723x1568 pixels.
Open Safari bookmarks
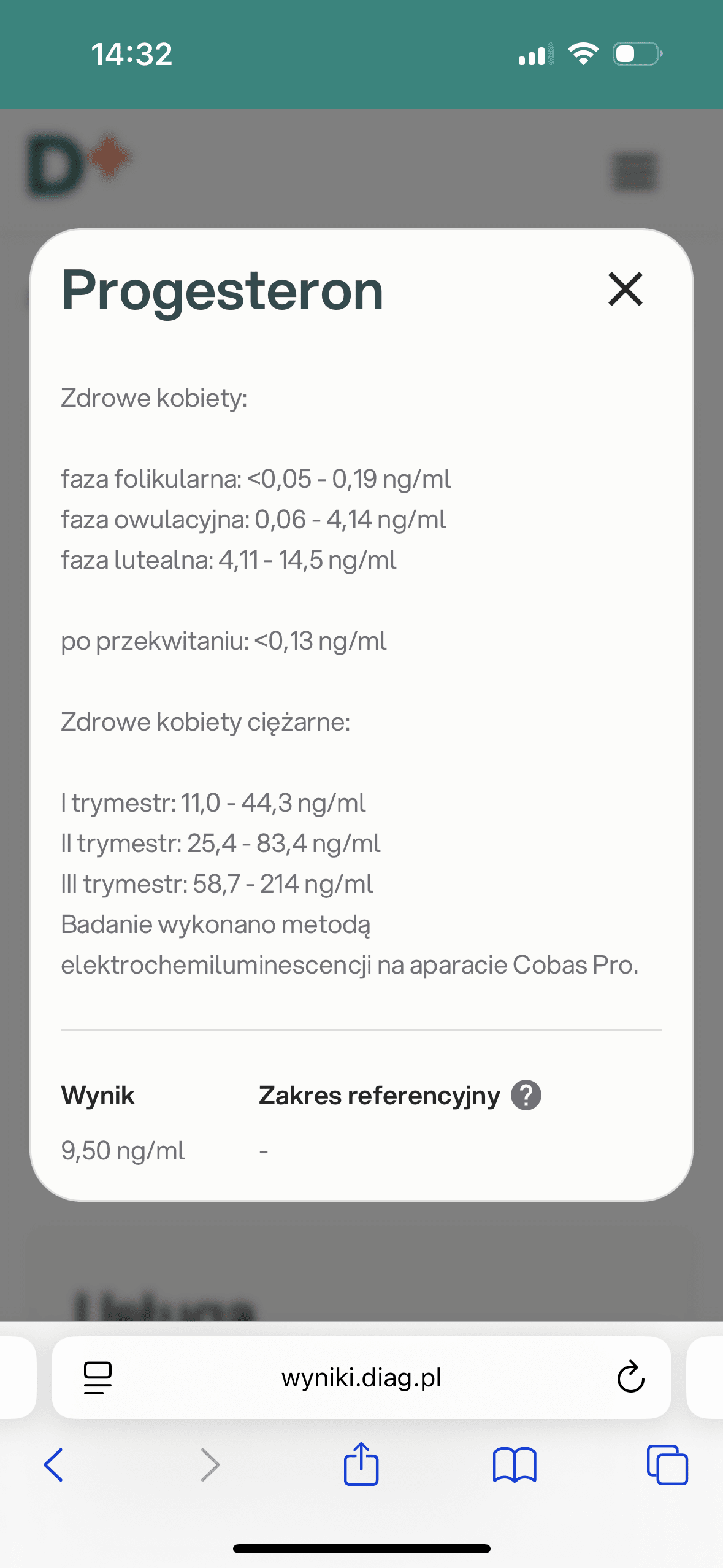point(515,1465)
